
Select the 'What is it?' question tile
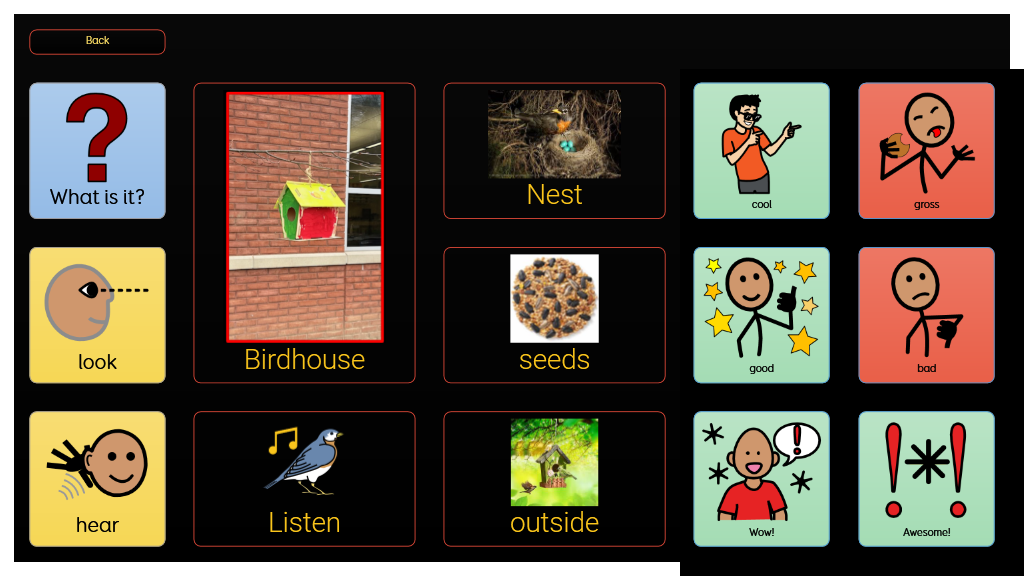pyautogui.click(x=97, y=150)
